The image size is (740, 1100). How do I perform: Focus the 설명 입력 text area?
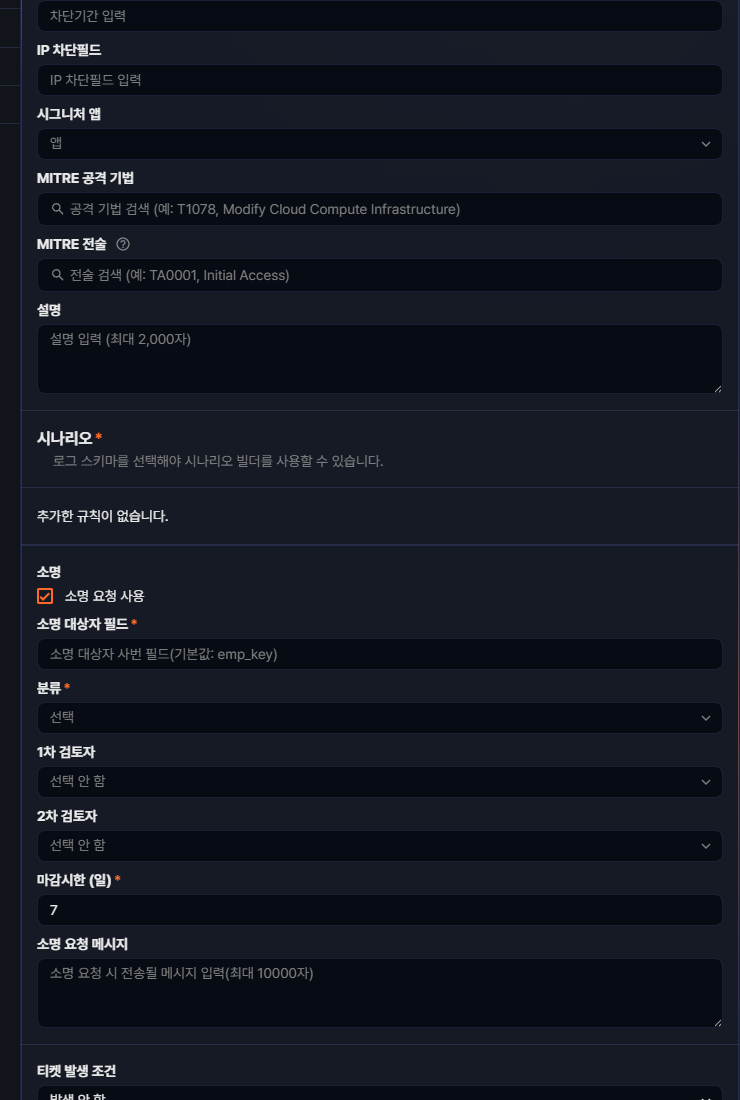tap(379, 358)
